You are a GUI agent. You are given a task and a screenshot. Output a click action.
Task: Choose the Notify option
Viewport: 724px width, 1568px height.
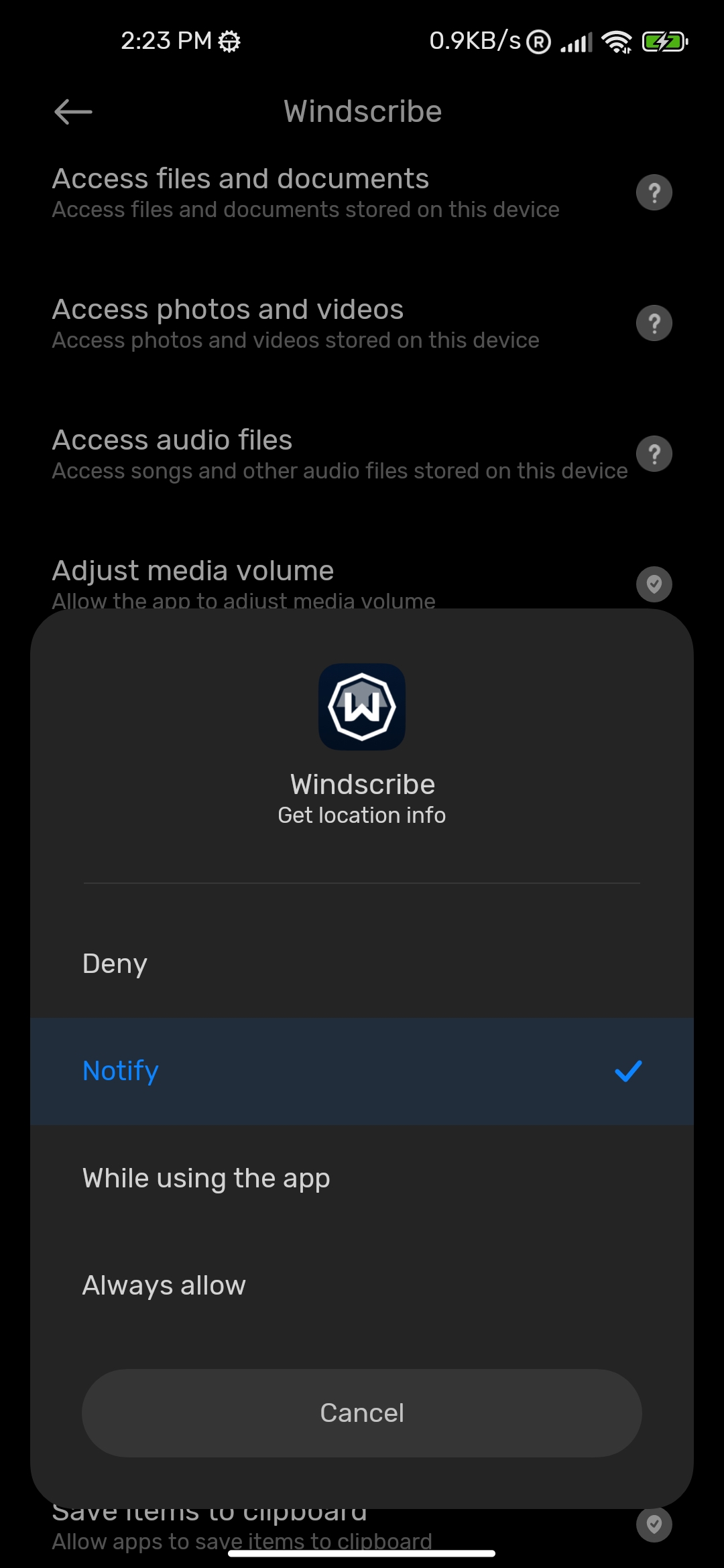362,1071
